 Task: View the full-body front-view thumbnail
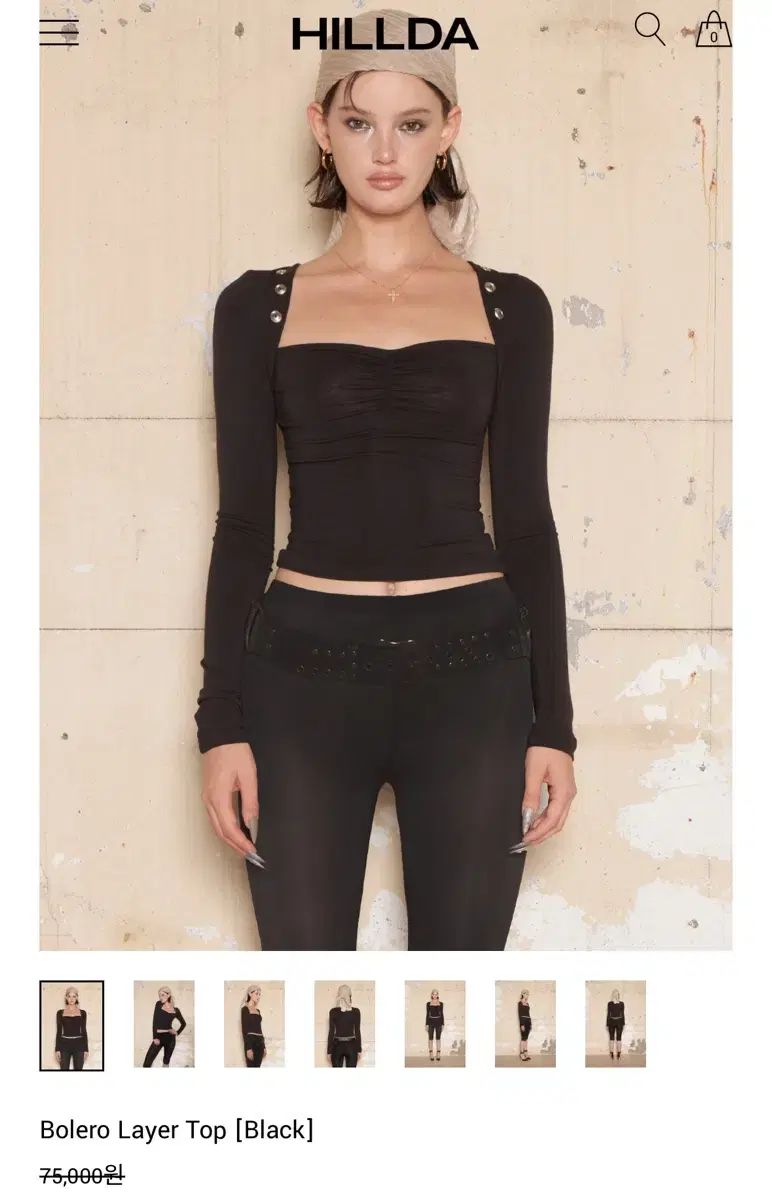pos(435,1024)
